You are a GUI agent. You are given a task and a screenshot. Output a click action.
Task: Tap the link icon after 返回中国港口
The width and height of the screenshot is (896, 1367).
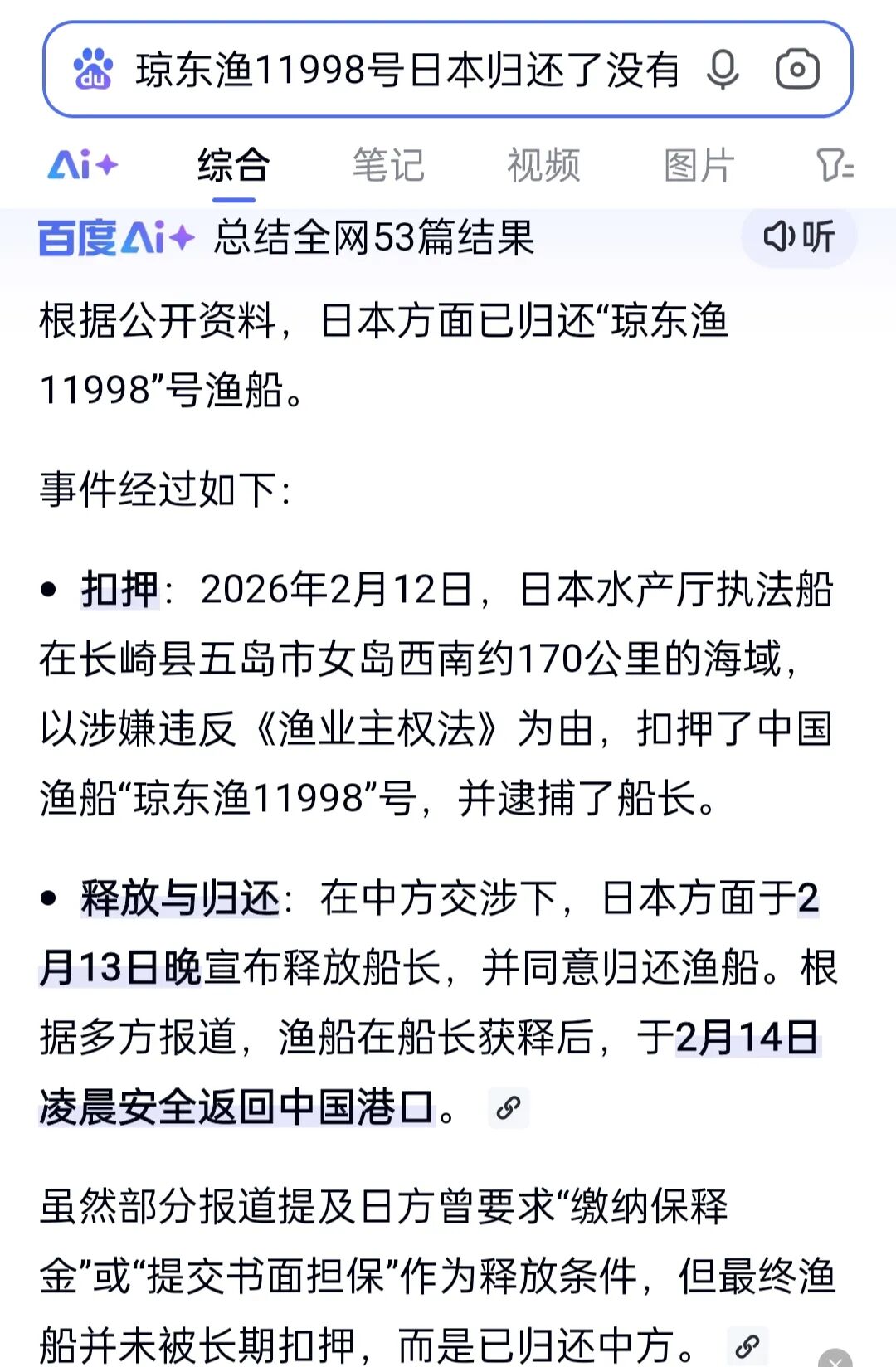509,1109
